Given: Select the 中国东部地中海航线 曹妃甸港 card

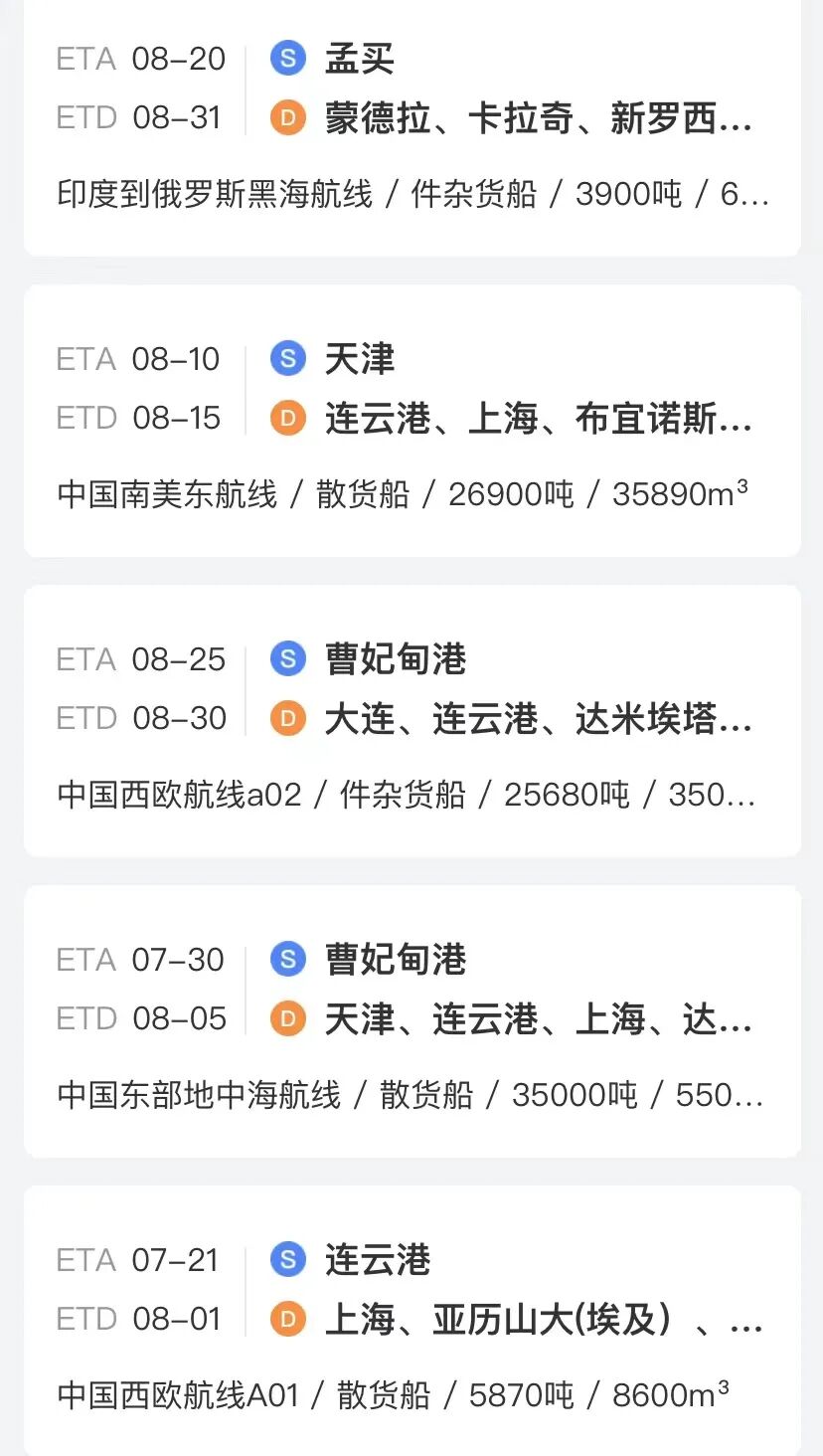Looking at the screenshot, I should [411, 1021].
